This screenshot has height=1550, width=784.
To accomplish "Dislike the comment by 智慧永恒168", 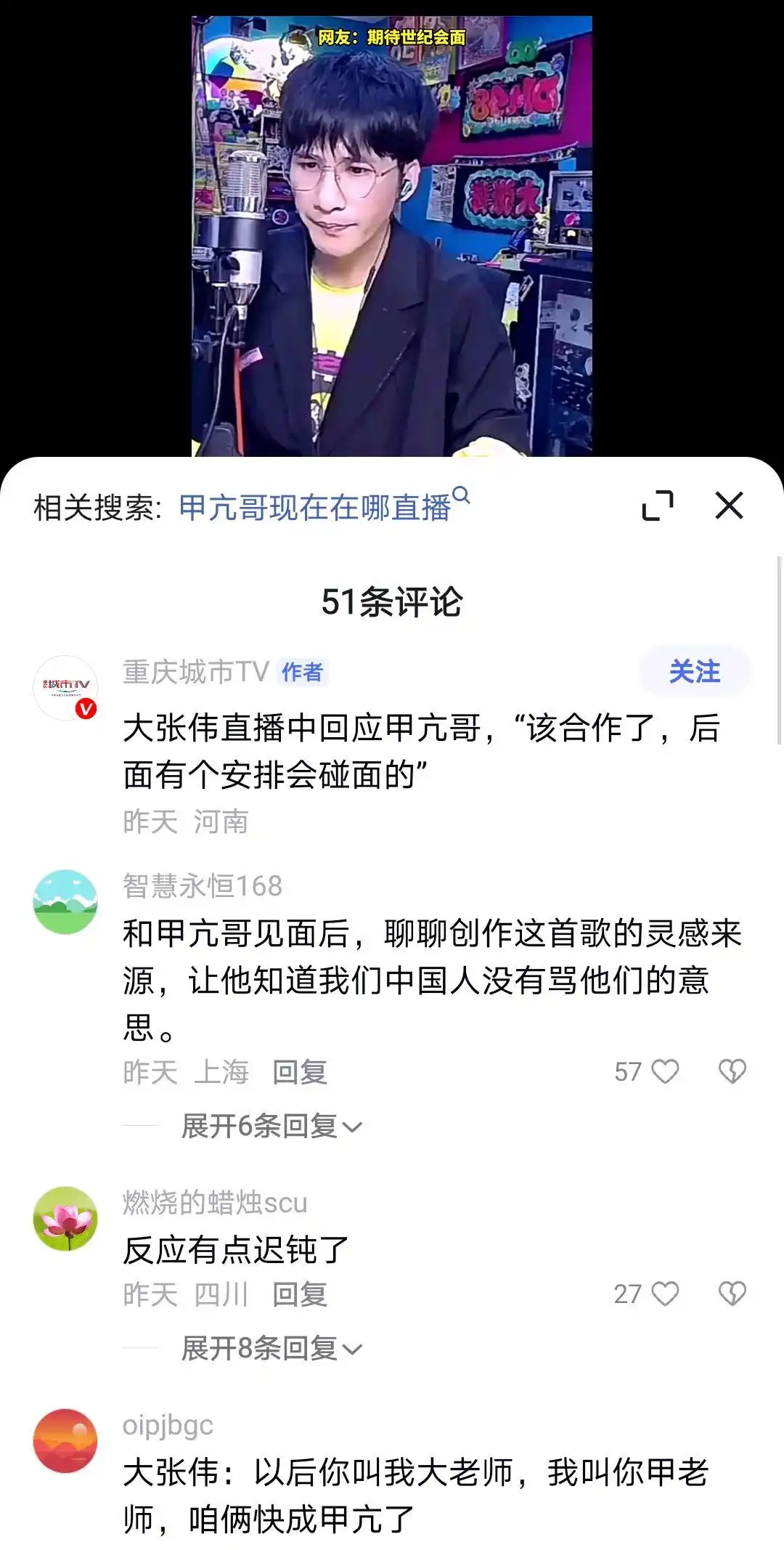I will 732,1071.
